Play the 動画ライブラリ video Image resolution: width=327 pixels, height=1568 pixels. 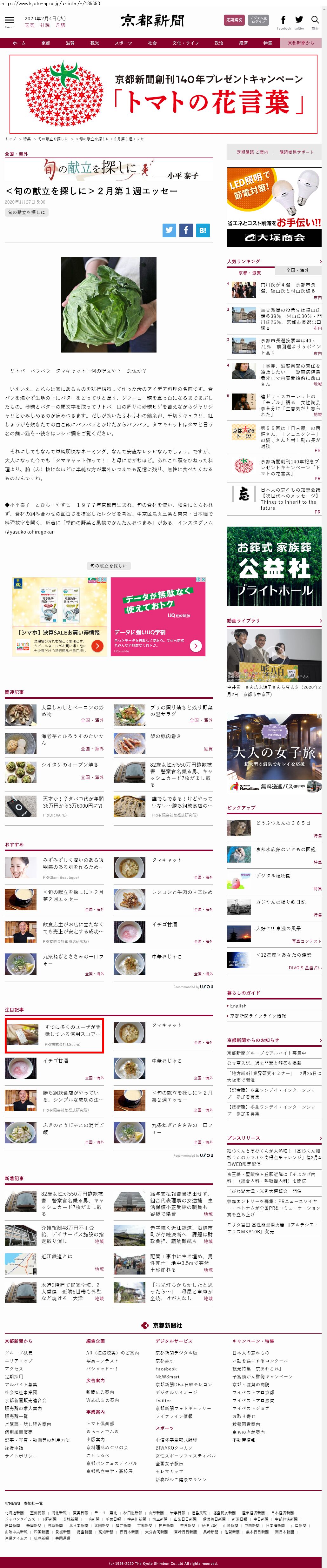[273, 655]
